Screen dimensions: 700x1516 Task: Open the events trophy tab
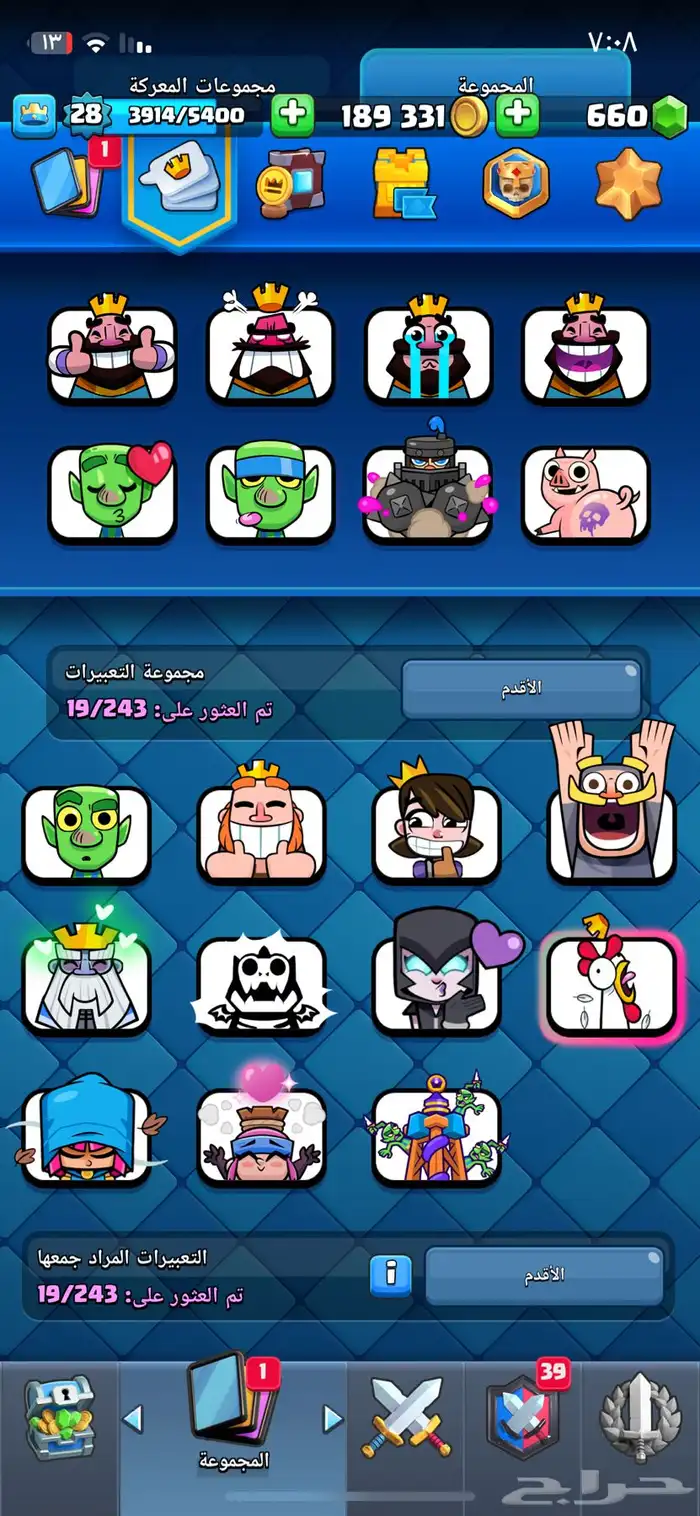tap(639, 1418)
